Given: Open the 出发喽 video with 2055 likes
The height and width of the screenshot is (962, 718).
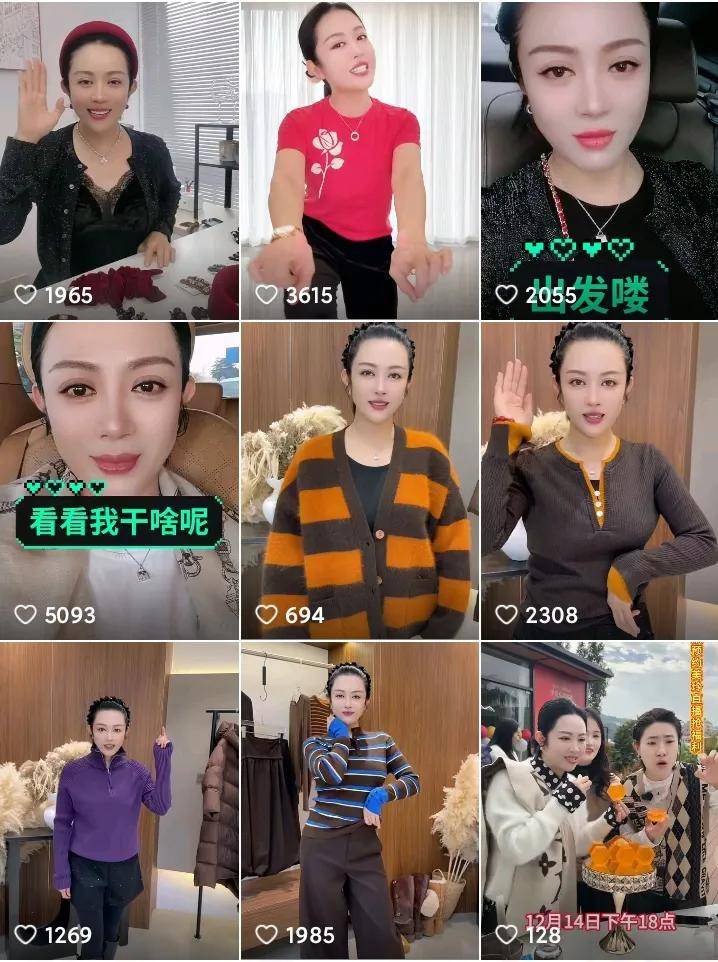Looking at the screenshot, I should (x=599, y=160).
